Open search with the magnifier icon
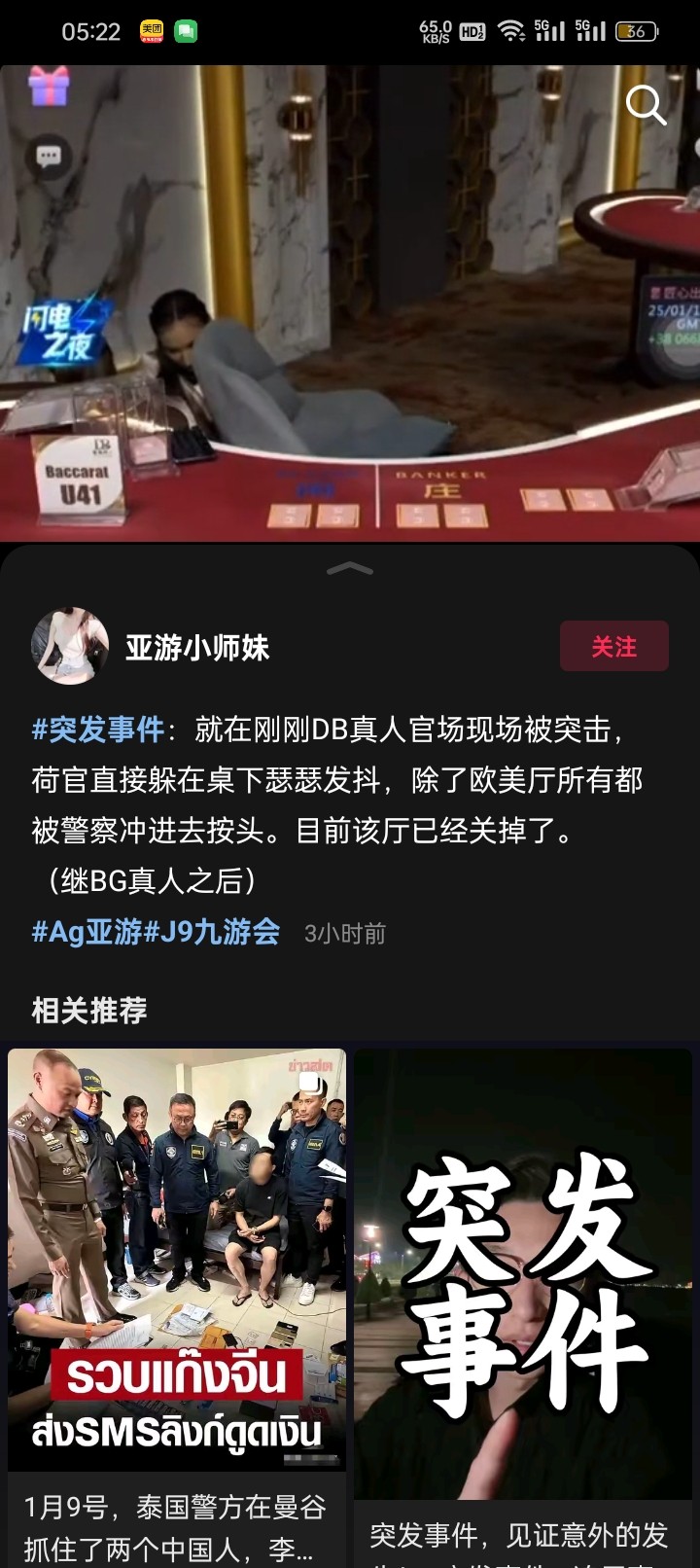700x1568 pixels. click(646, 105)
